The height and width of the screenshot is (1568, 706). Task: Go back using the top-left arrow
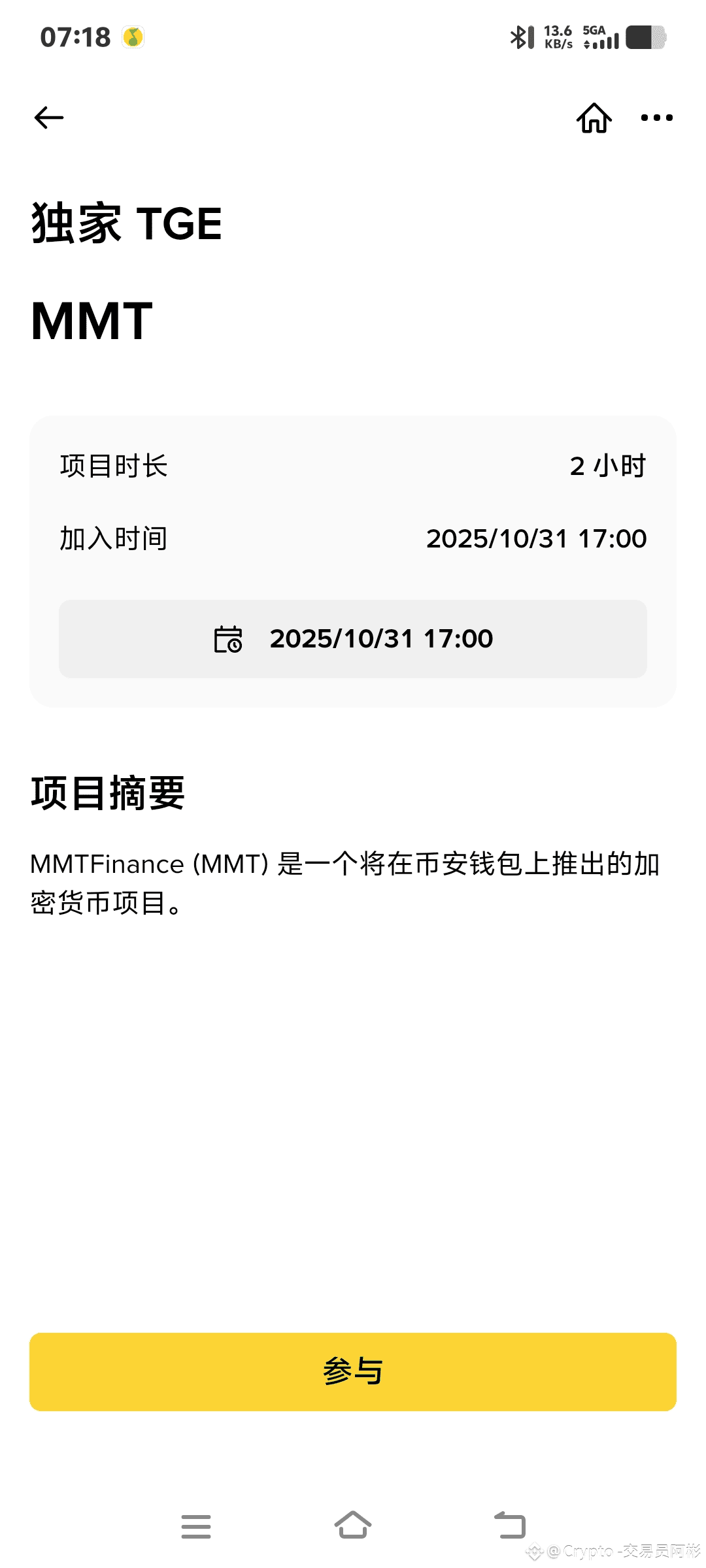click(49, 118)
